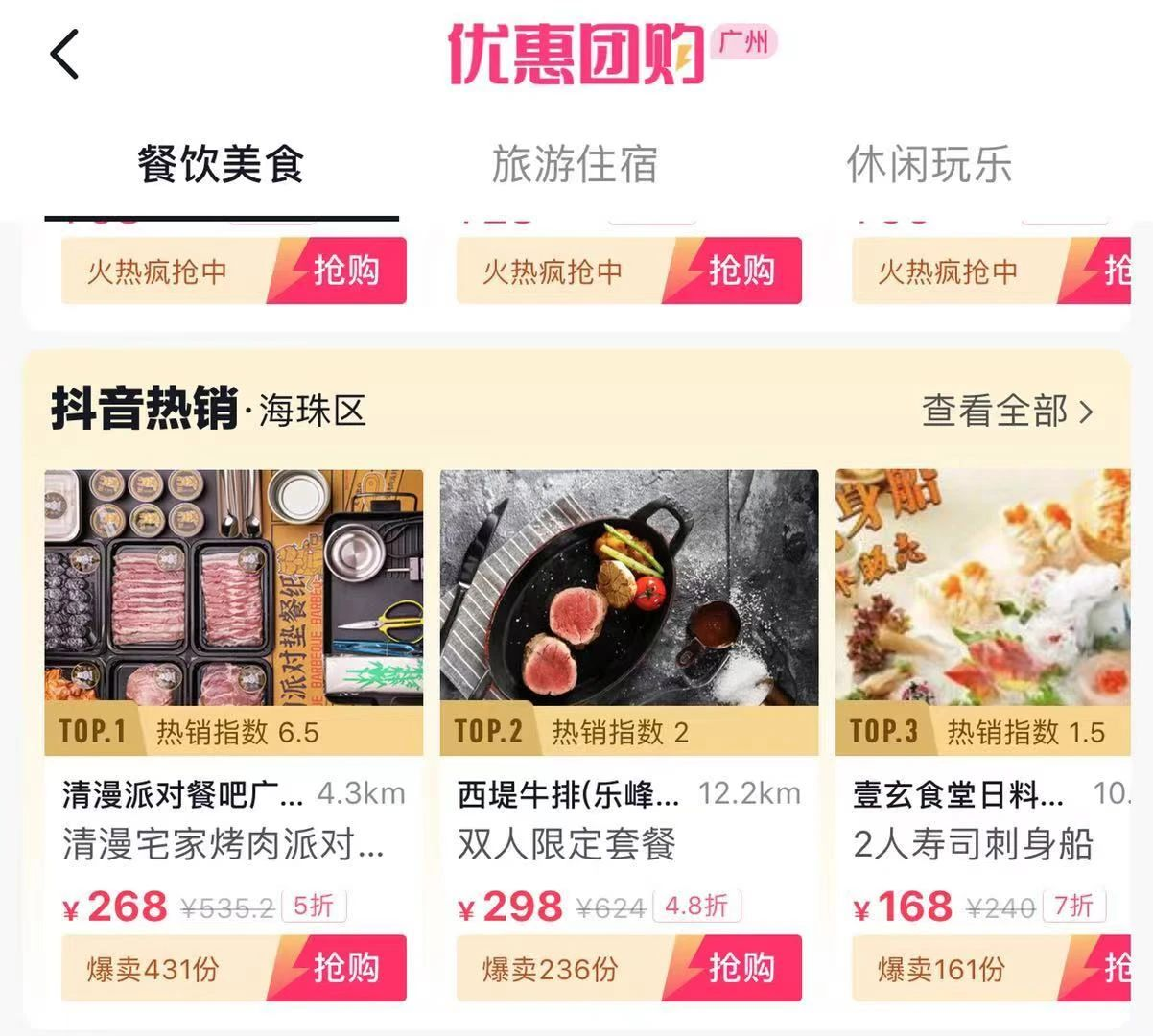
Task: Switch to the 旅游住宿 tab
Action: (x=575, y=165)
